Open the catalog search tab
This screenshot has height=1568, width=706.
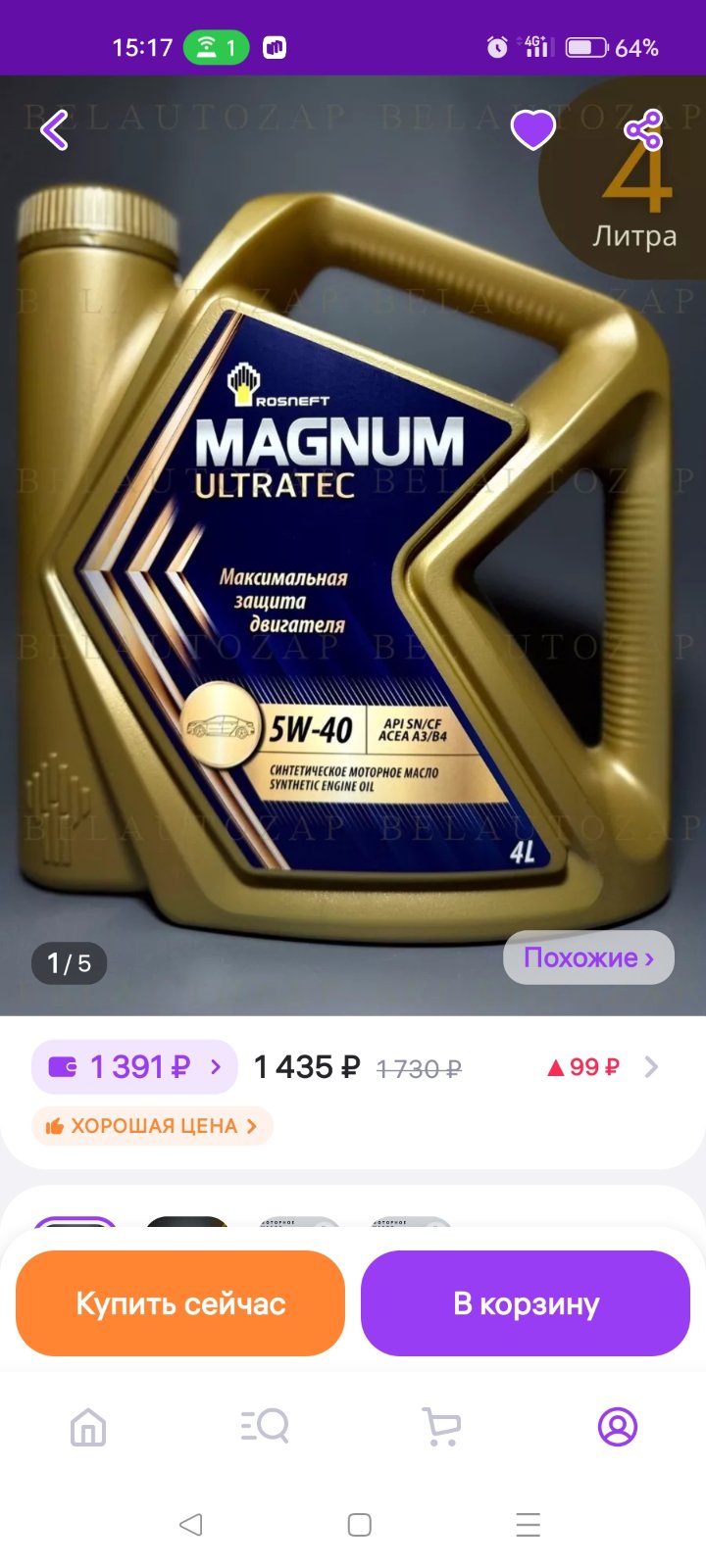(x=265, y=1427)
